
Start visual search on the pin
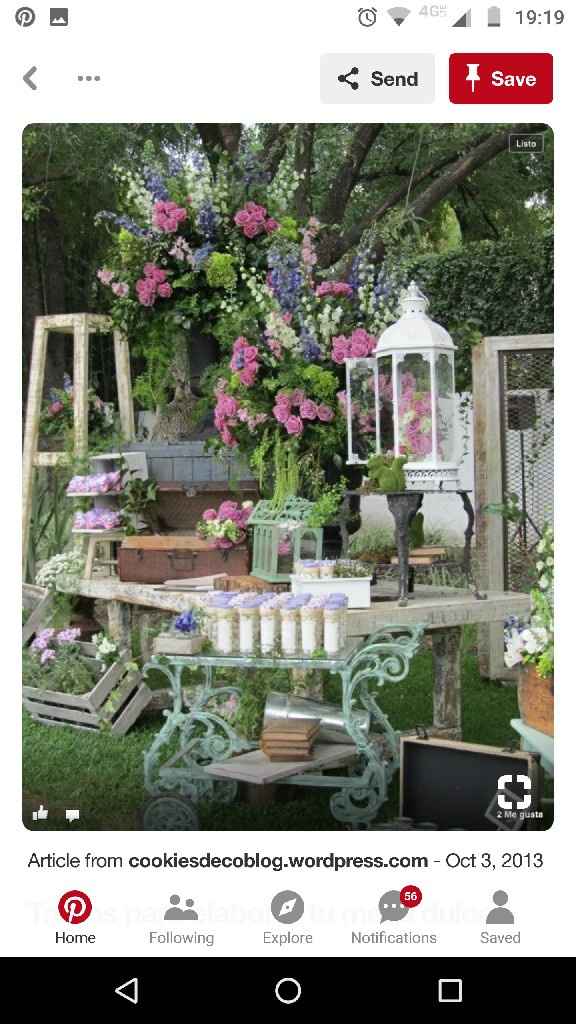(x=514, y=792)
